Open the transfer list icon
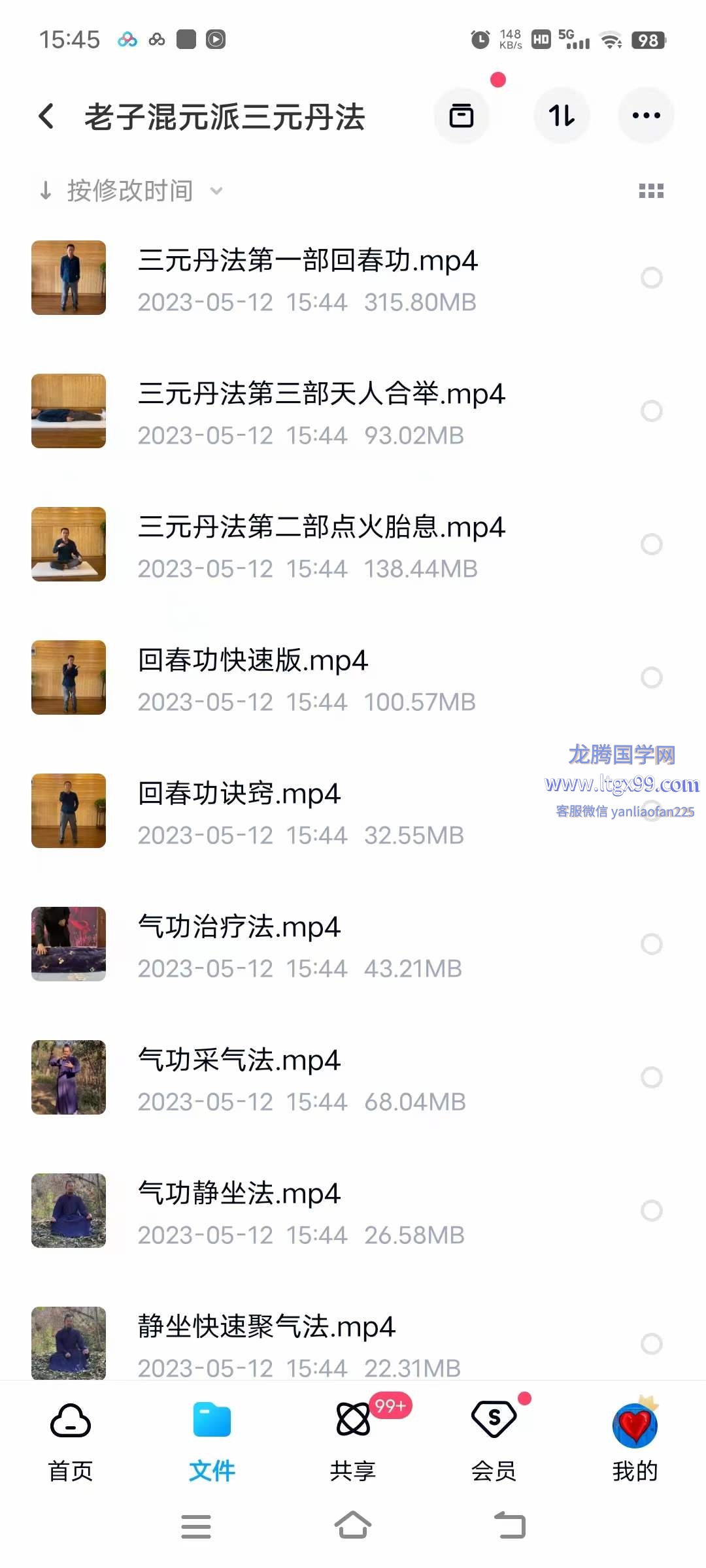Screen dimensions: 706x1568 click(x=462, y=116)
